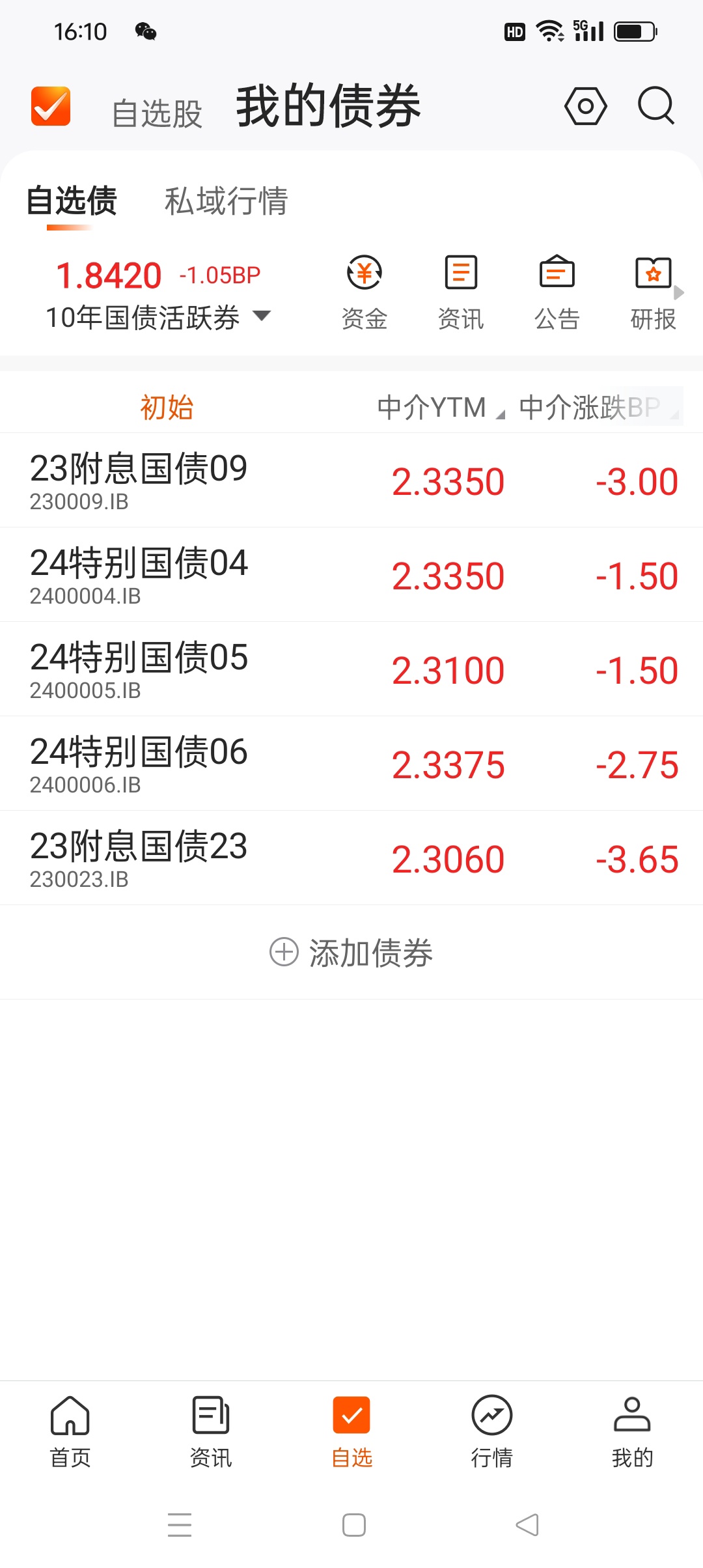Open the 研报 shortcut
The height and width of the screenshot is (1568, 703).
(653, 292)
